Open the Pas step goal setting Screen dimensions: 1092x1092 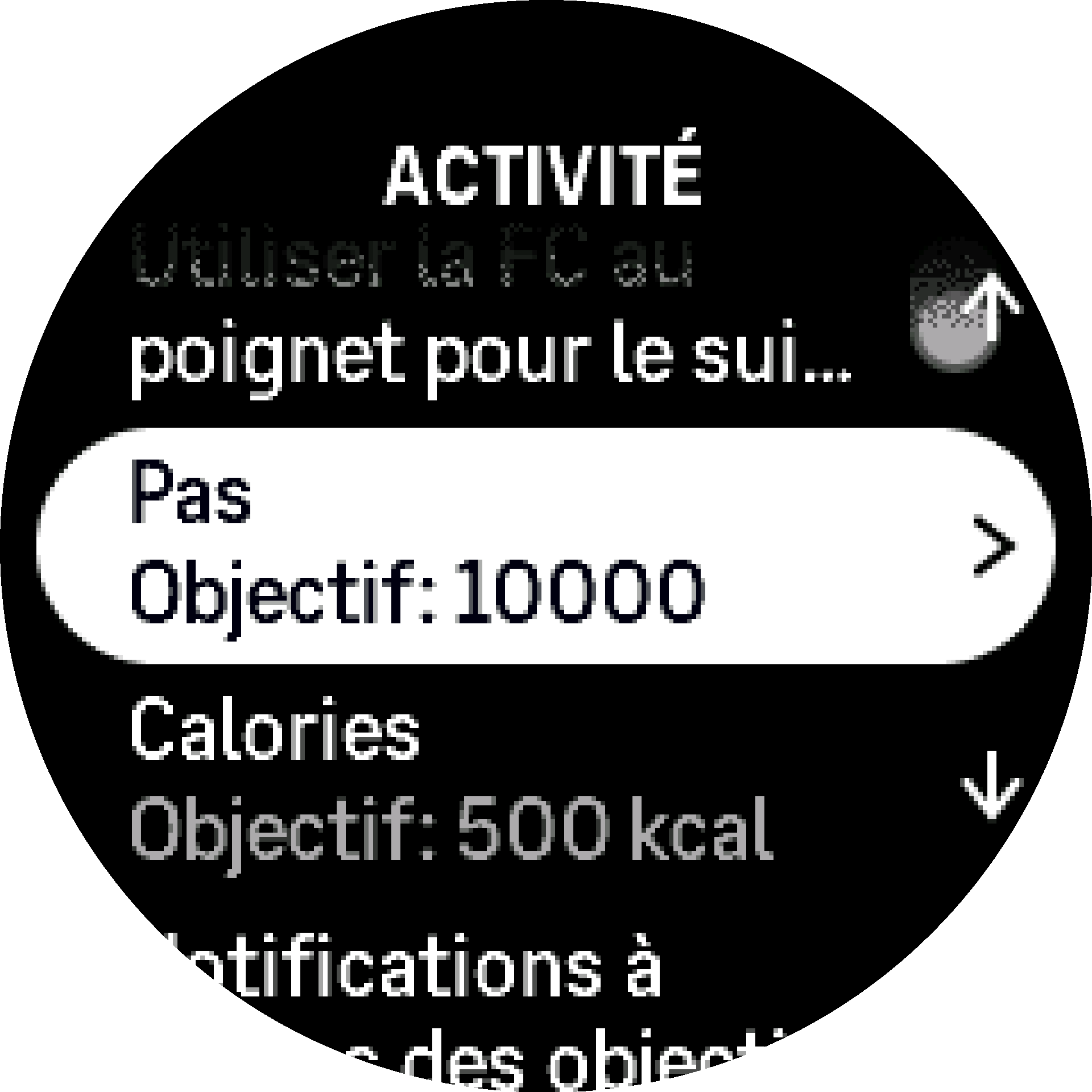point(545,545)
